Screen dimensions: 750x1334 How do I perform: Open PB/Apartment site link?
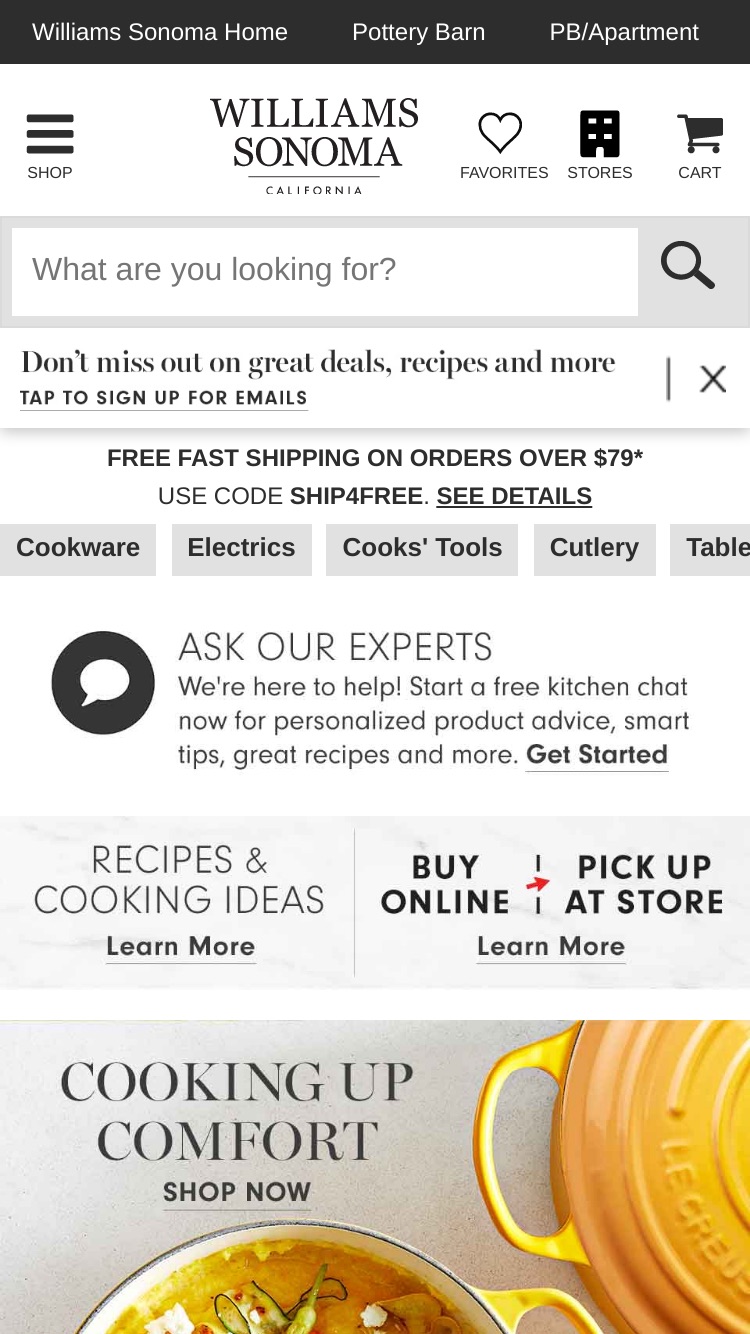624,32
